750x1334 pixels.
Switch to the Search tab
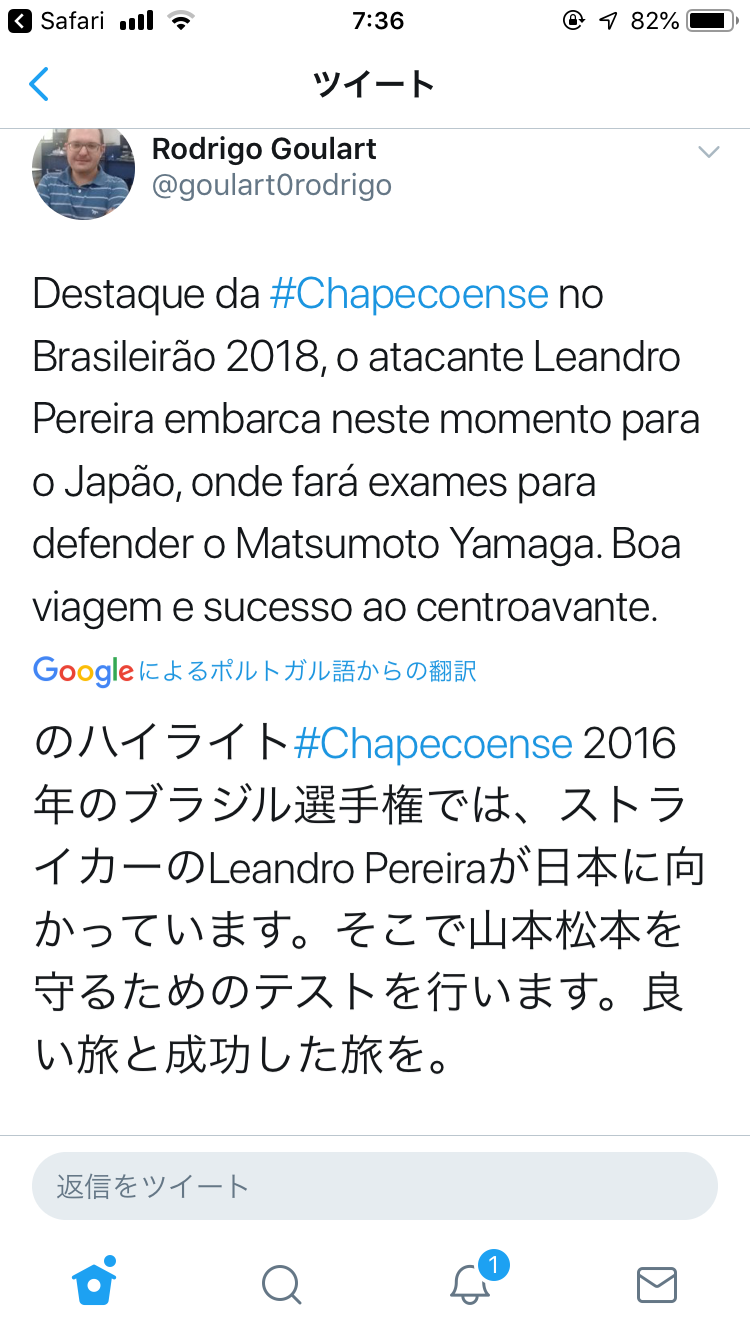point(281,1284)
